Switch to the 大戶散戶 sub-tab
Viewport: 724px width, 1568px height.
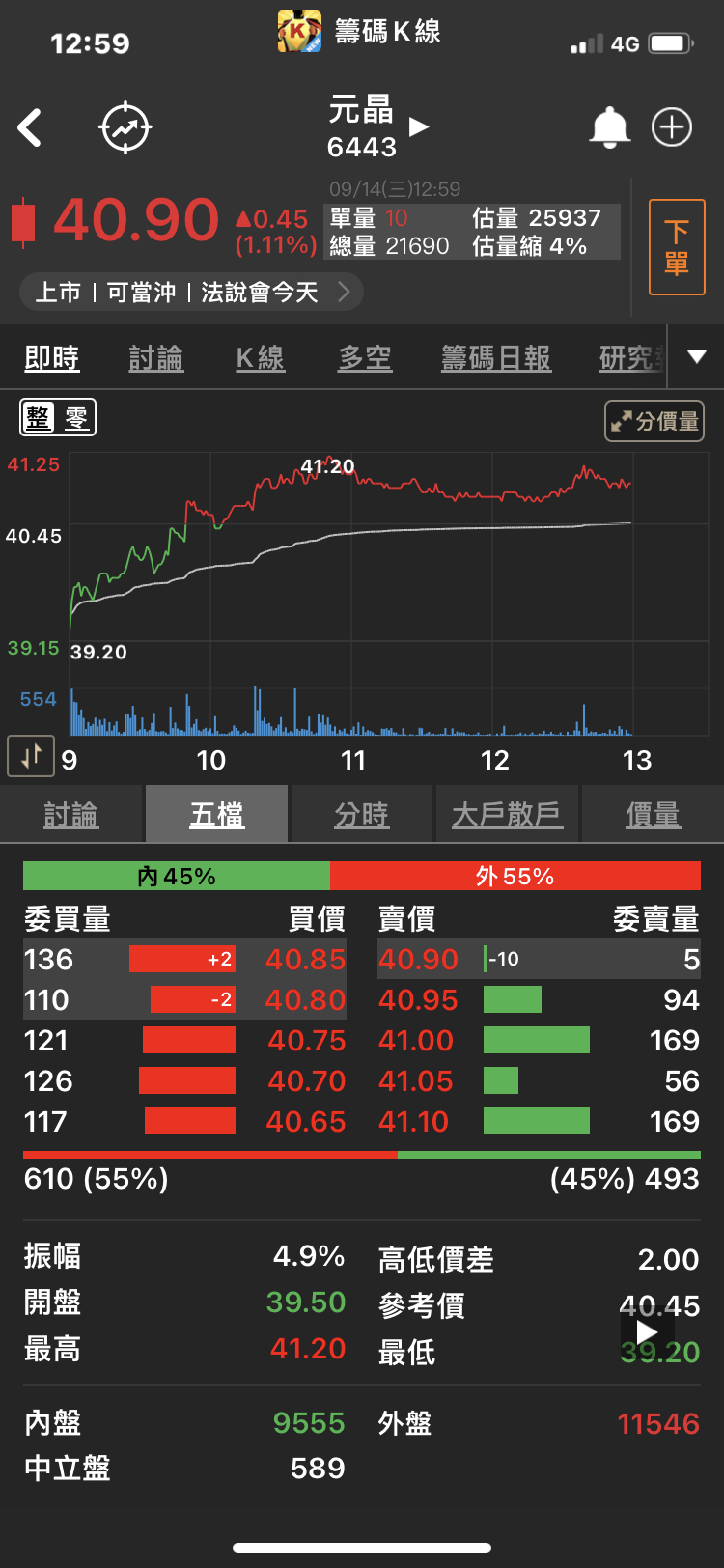[x=507, y=815]
